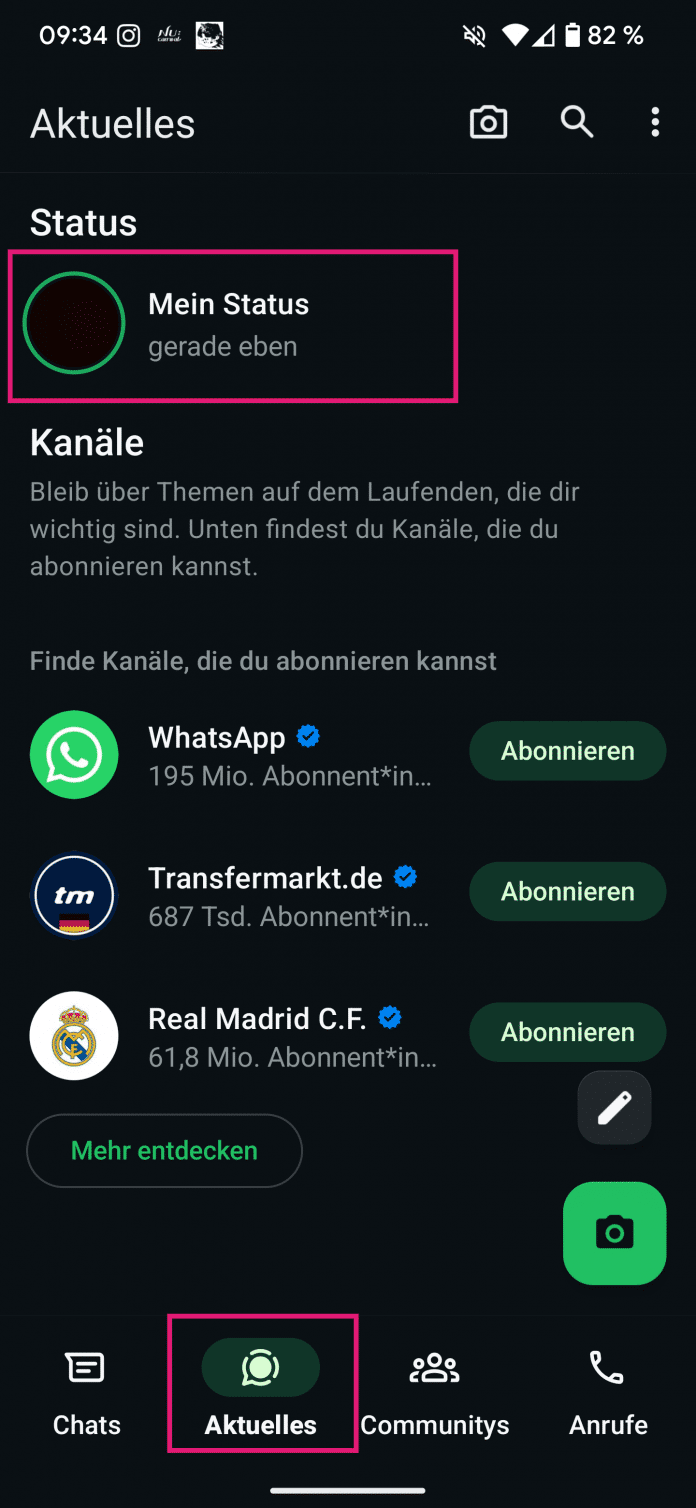Open the search magnifier
The width and height of the screenshot is (696, 1508).
[x=577, y=122]
